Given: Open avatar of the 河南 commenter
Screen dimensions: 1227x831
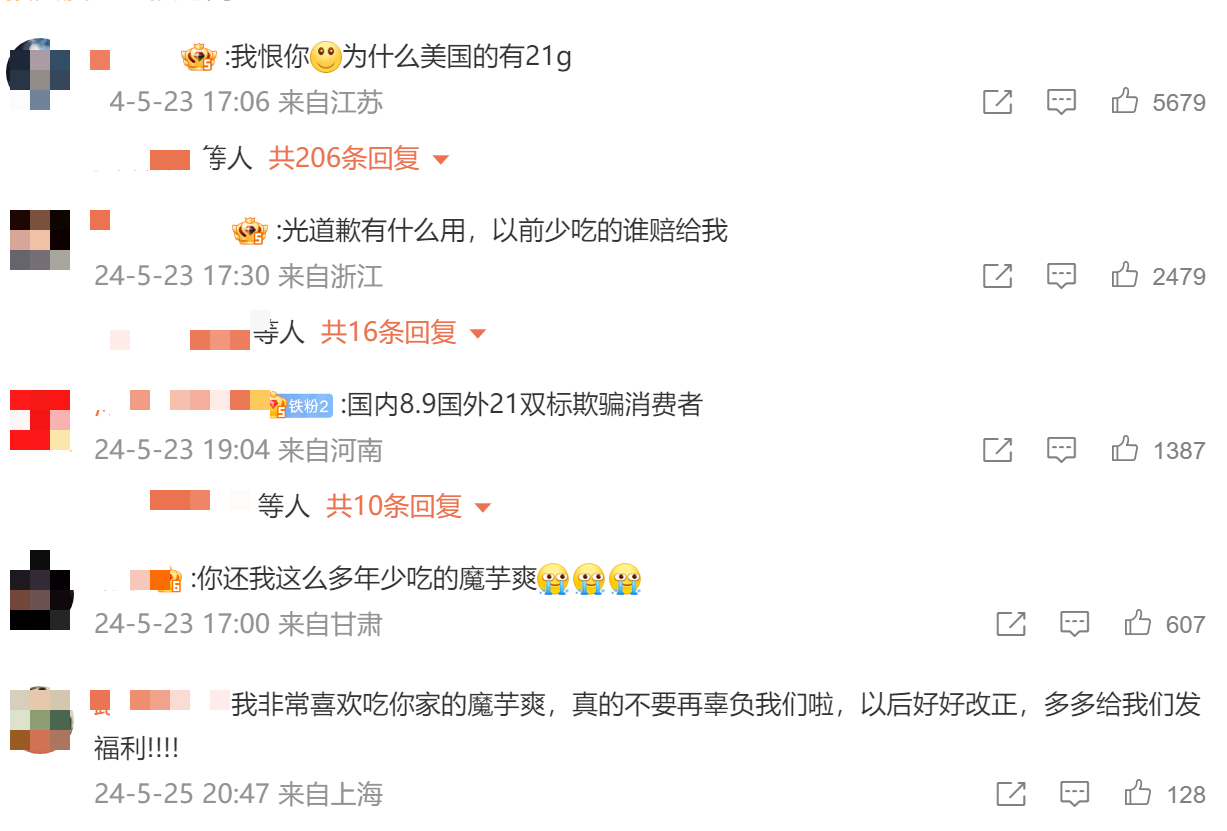Looking at the screenshot, I should point(40,421).
